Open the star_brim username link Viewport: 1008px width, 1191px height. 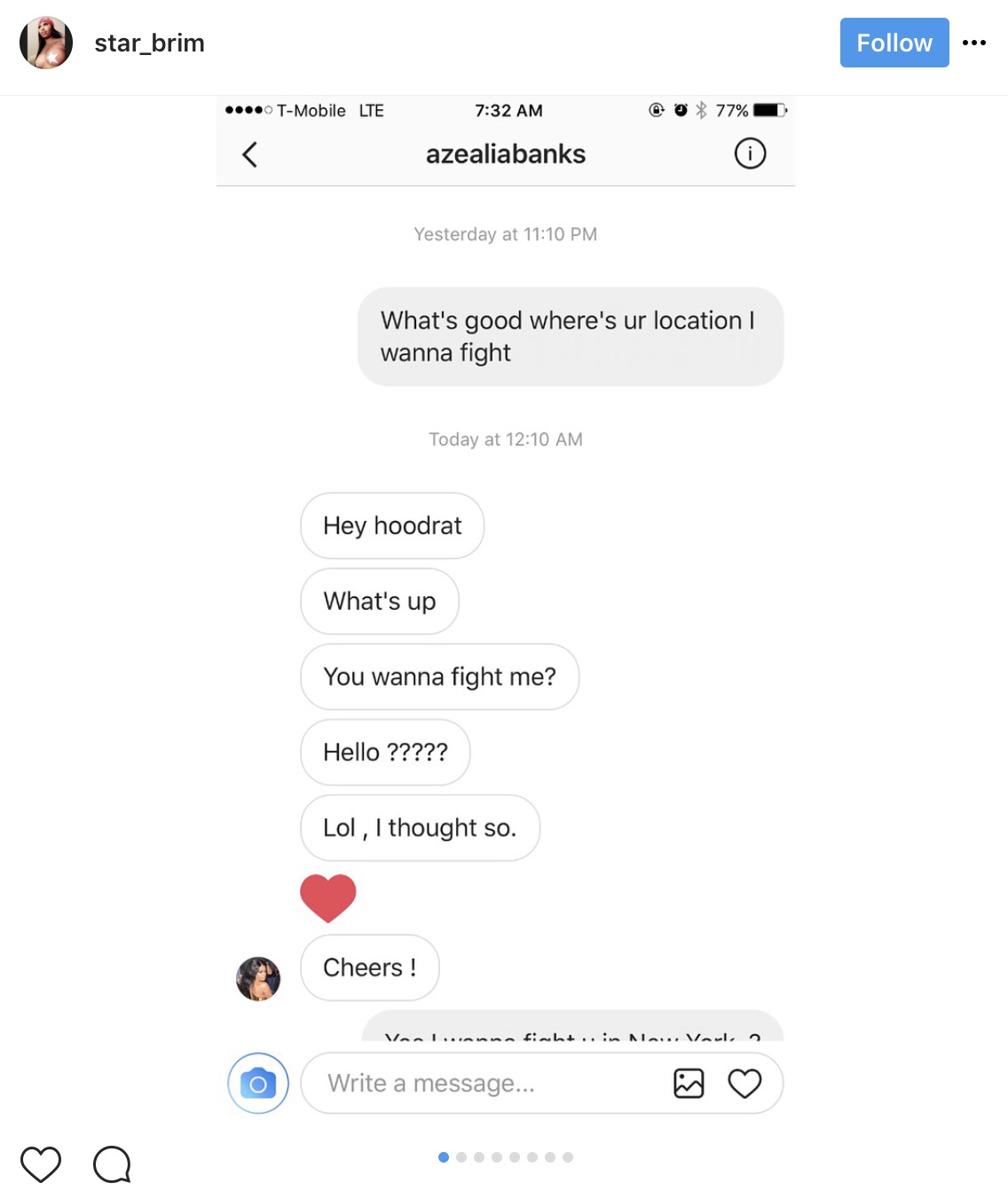tap(149, 43)
